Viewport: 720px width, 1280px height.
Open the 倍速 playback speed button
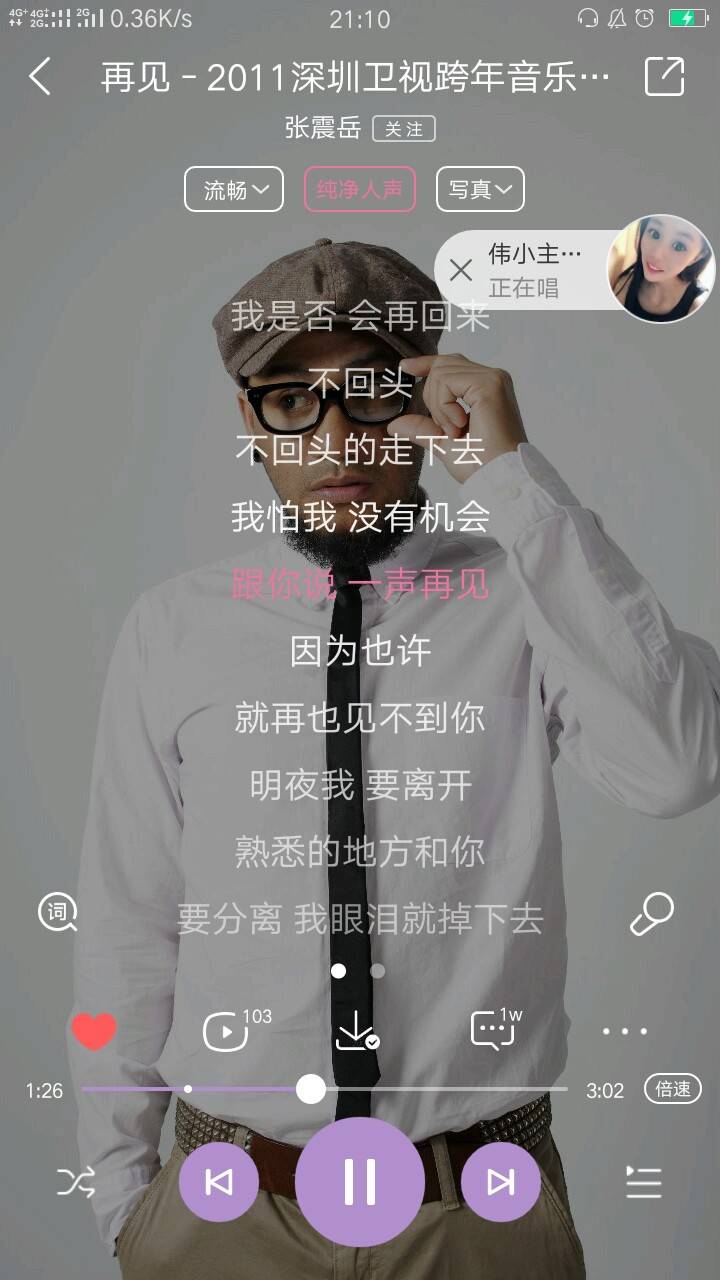coord(672,1089)
